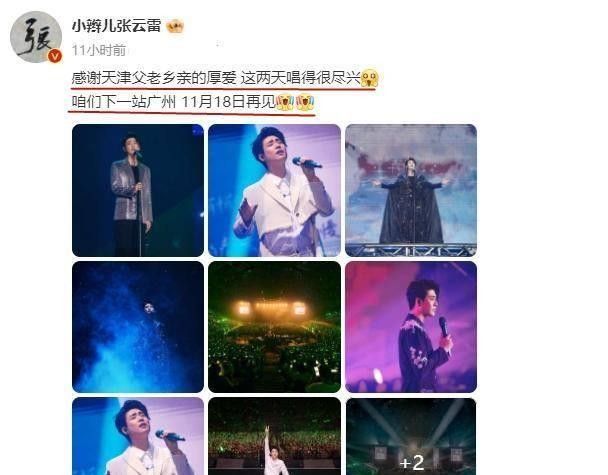Image resolution: width=608 pixels, height=475 pixels.
Task: View photo of singer pointing upward before crowd
Action: point(273,436)
